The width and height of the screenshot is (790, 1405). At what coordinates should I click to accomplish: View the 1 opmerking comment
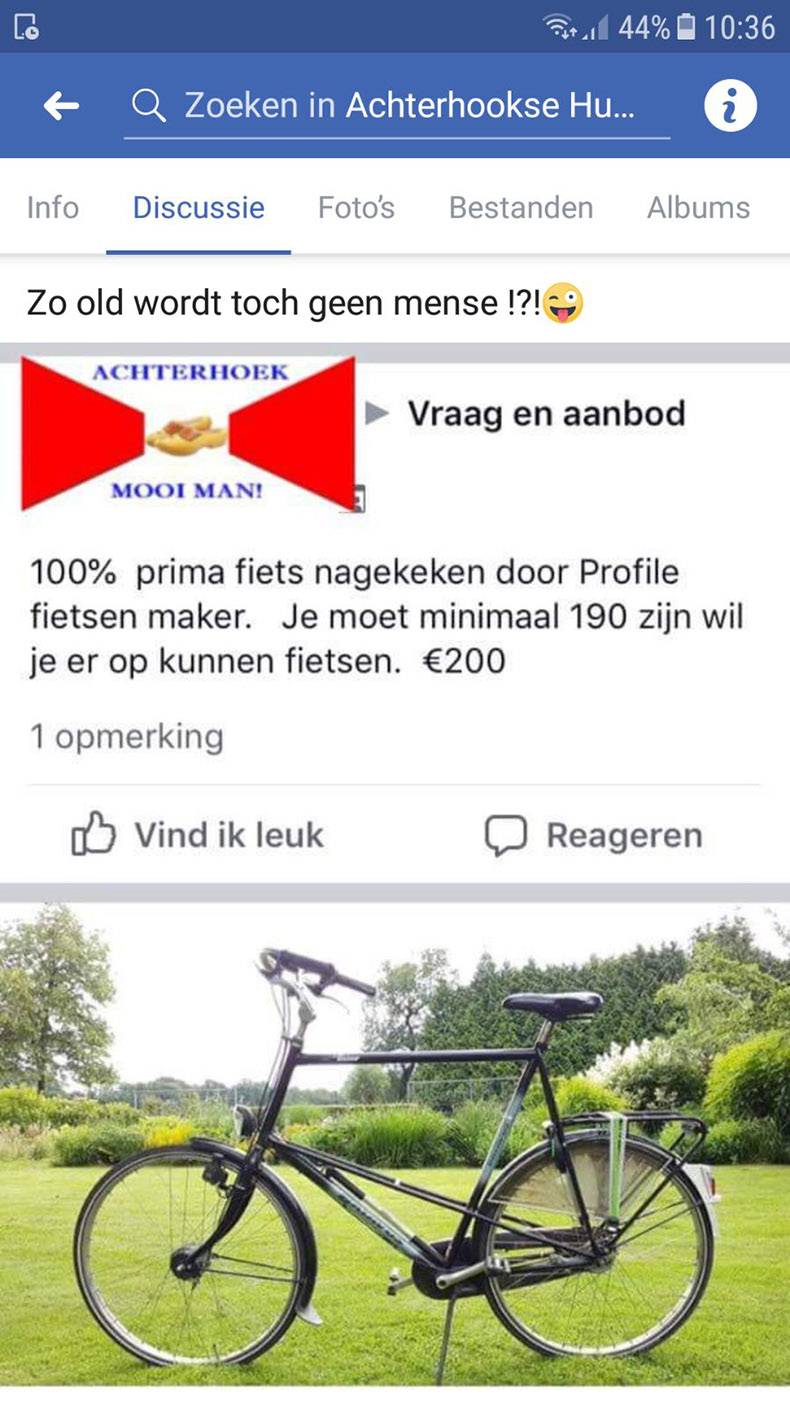tap(126, 738)
